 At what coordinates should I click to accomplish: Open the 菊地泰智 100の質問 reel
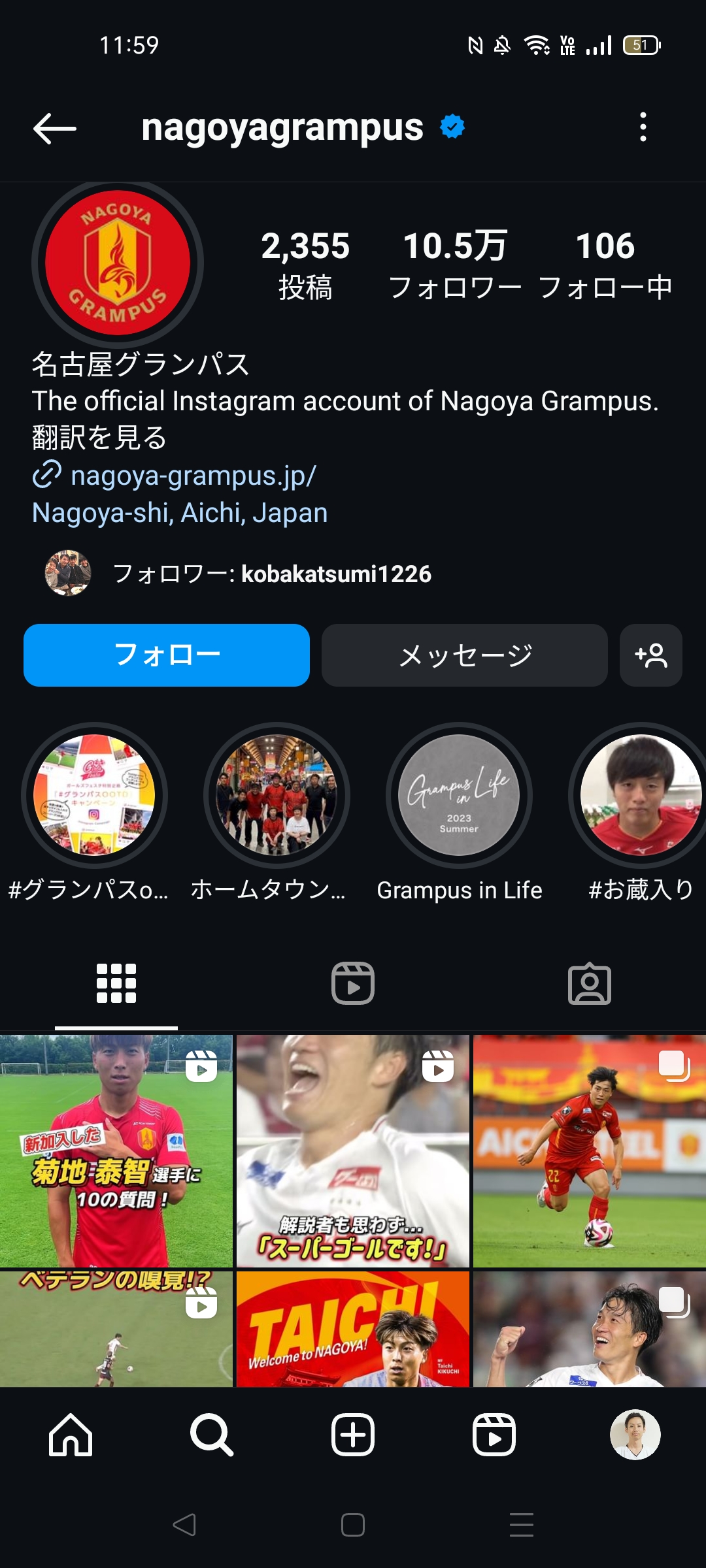(116, 1151)
